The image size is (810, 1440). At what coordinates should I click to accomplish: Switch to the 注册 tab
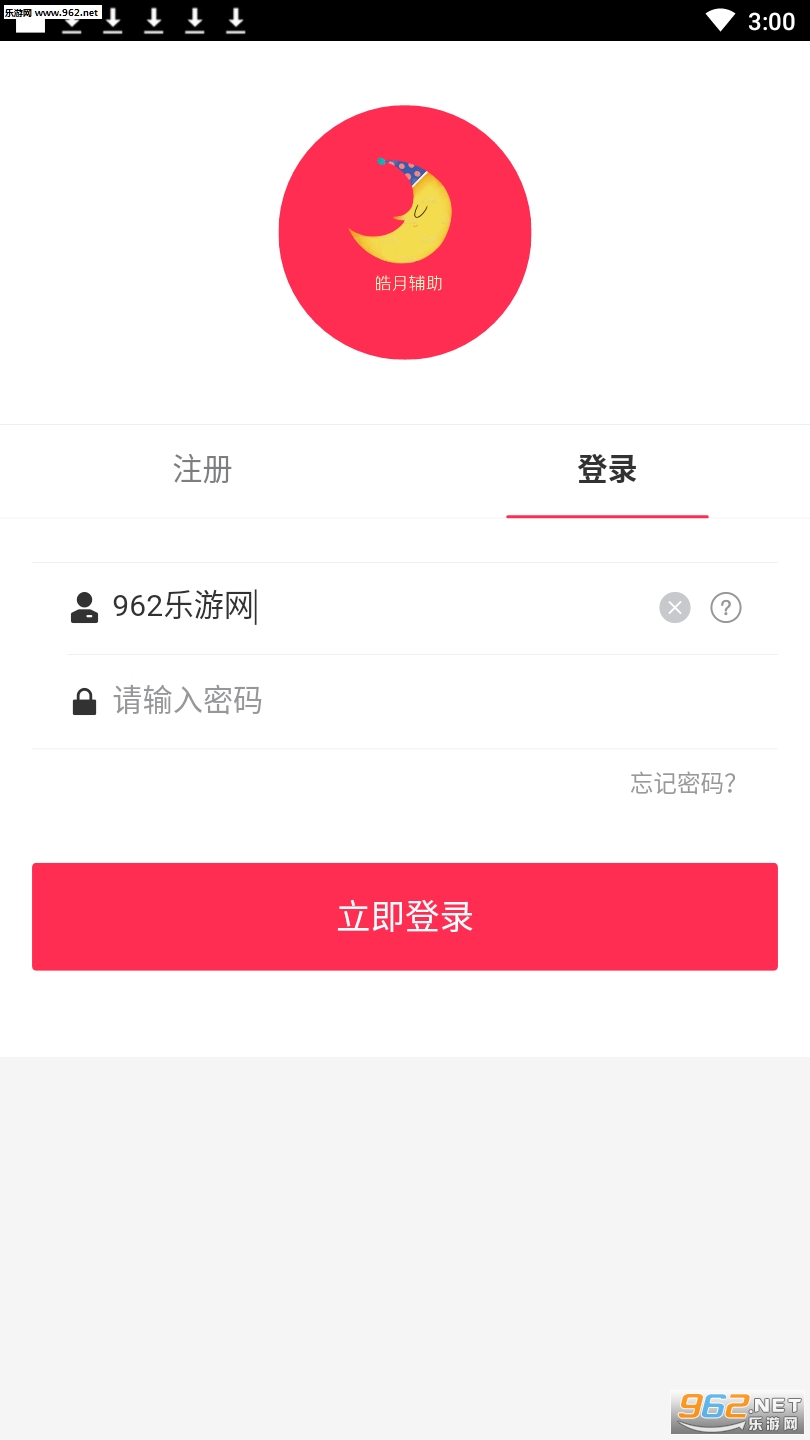(203, 469)
